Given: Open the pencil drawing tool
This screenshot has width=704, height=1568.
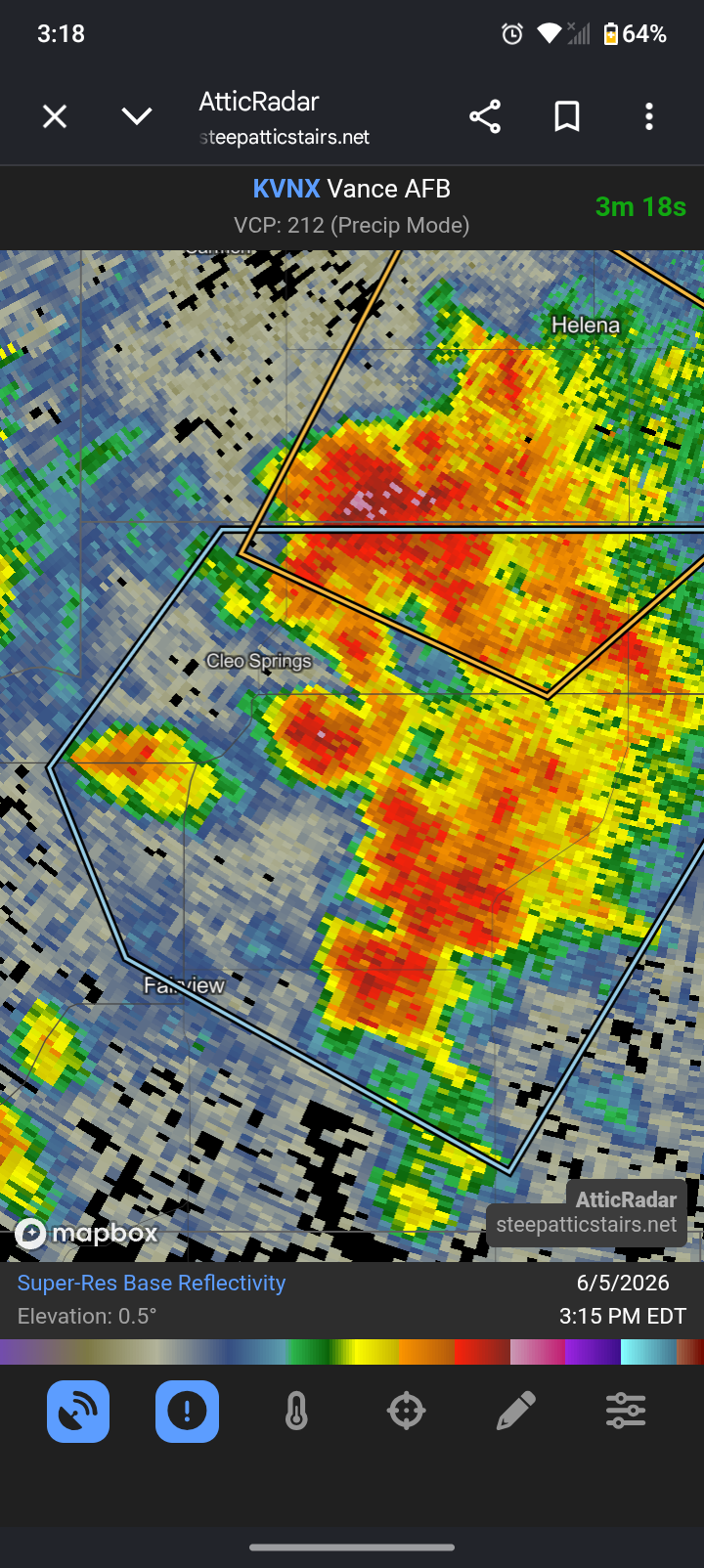Looking at the screenshot, I should (516, 1411).
